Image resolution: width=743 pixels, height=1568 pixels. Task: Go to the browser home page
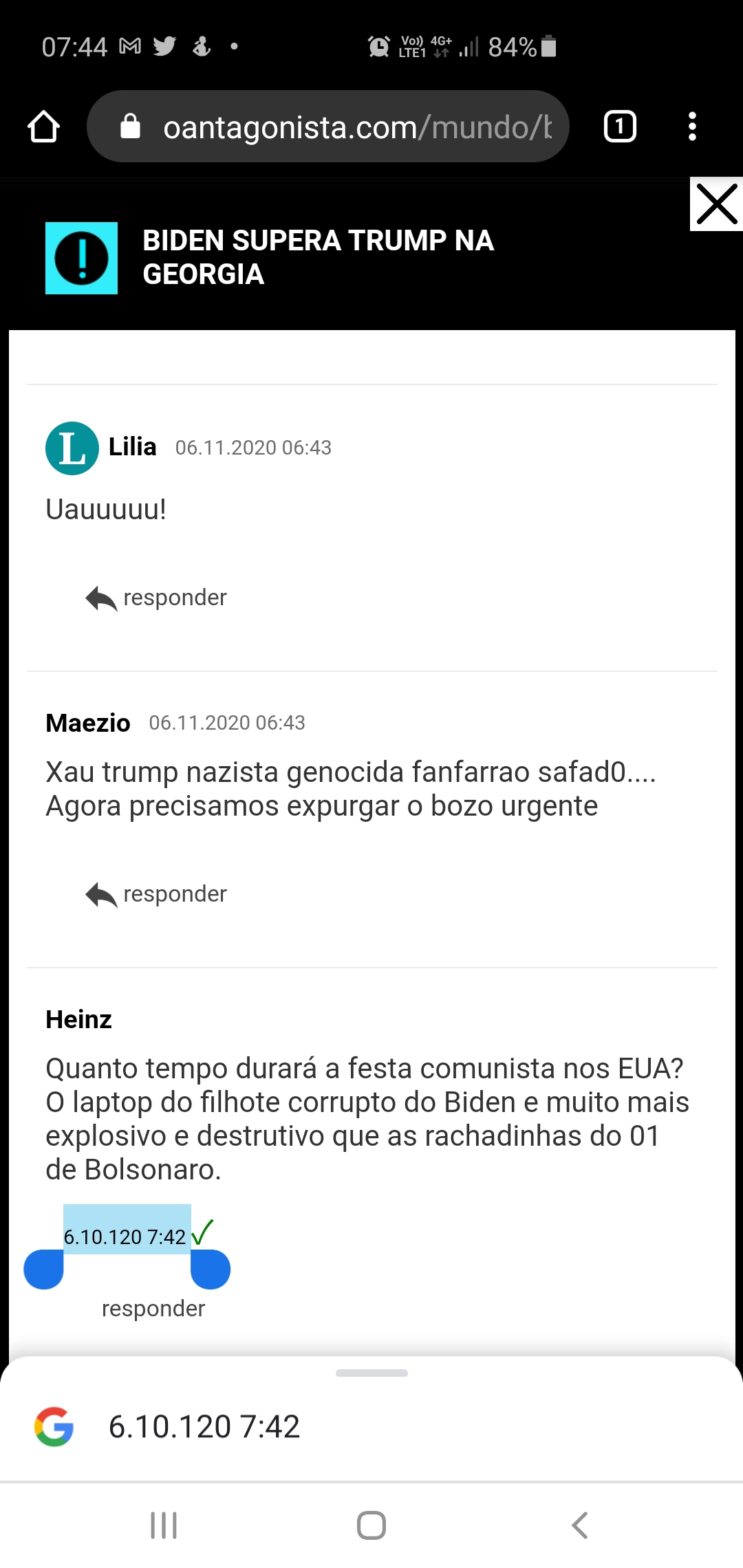pos(43,127)
